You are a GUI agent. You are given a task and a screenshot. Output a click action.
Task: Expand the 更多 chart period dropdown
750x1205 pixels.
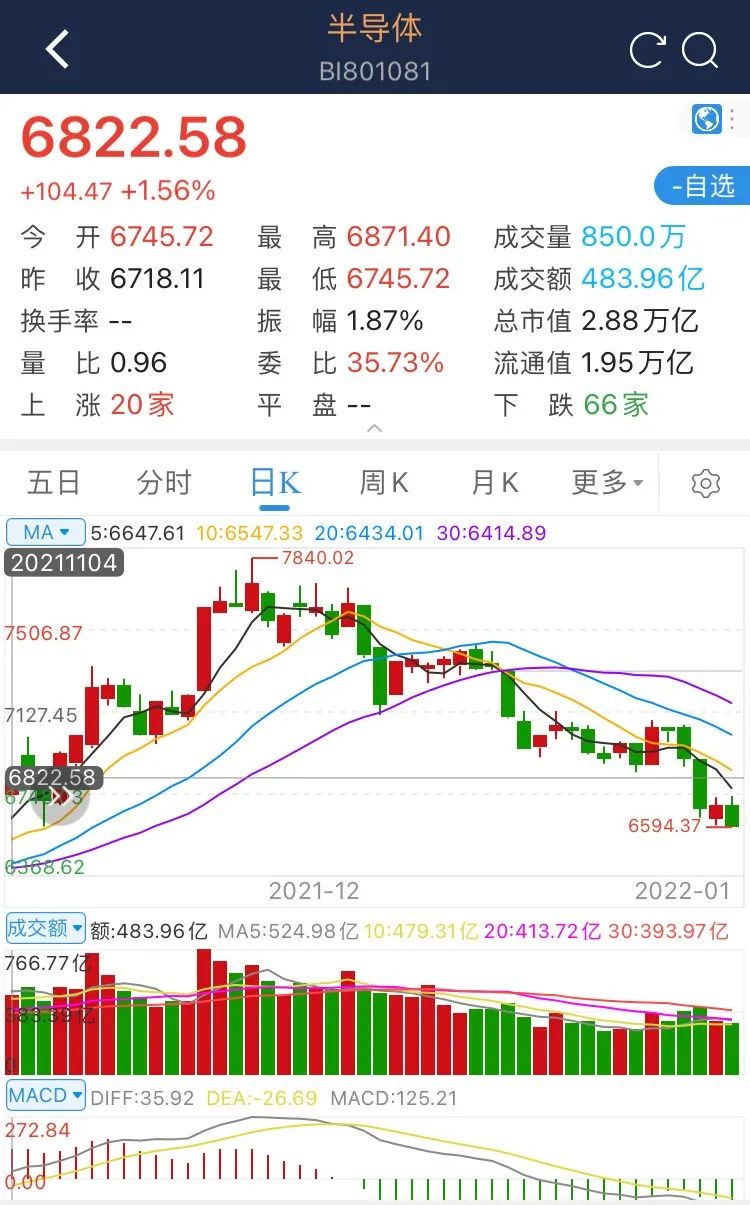607,483
